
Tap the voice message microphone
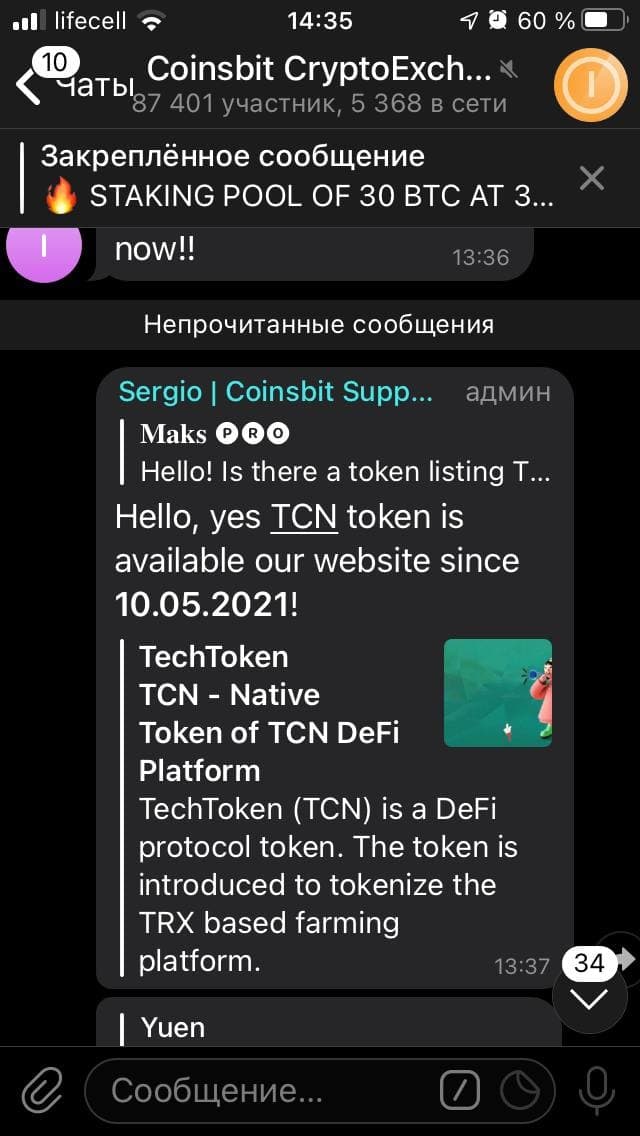tap(597, 1090)
